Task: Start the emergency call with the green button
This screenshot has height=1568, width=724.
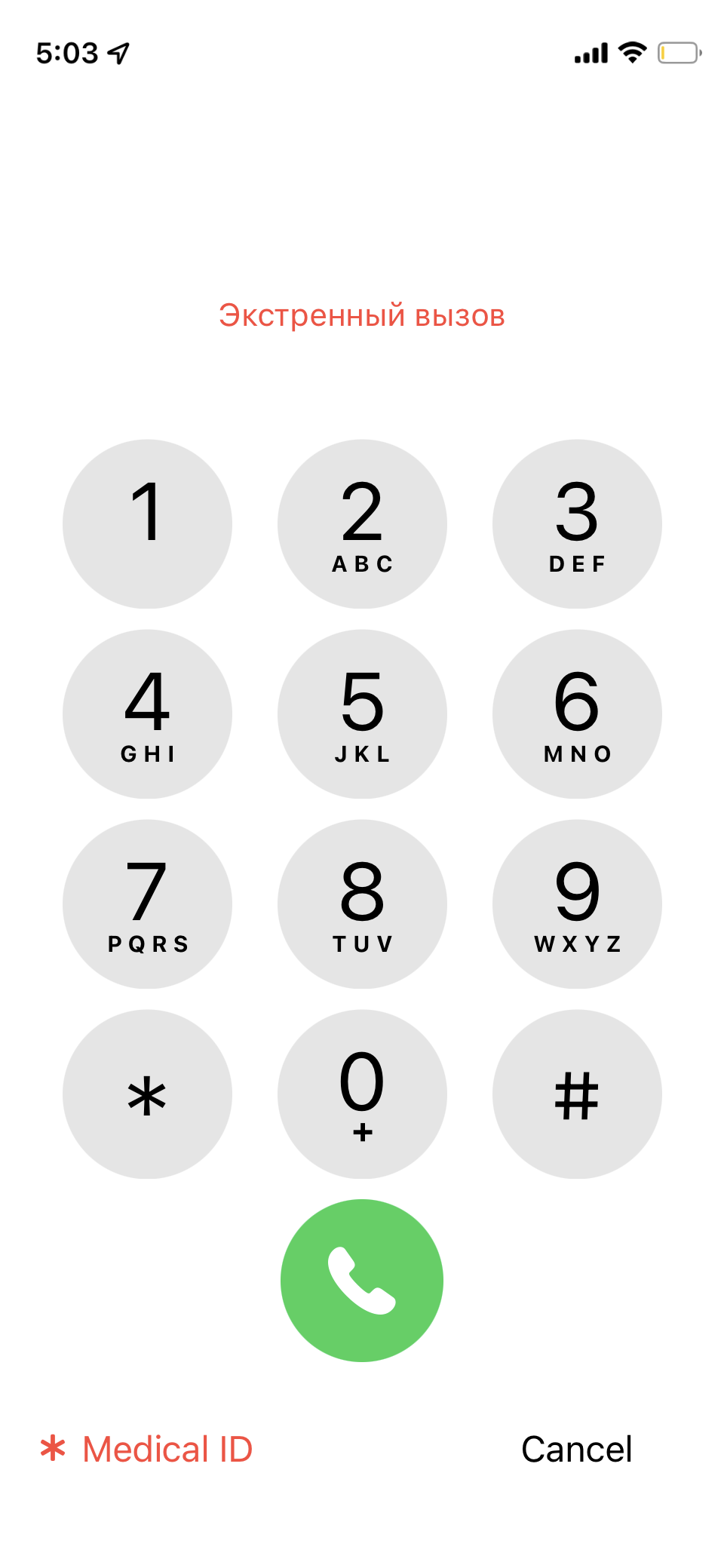Action: tap(362, 1280)
